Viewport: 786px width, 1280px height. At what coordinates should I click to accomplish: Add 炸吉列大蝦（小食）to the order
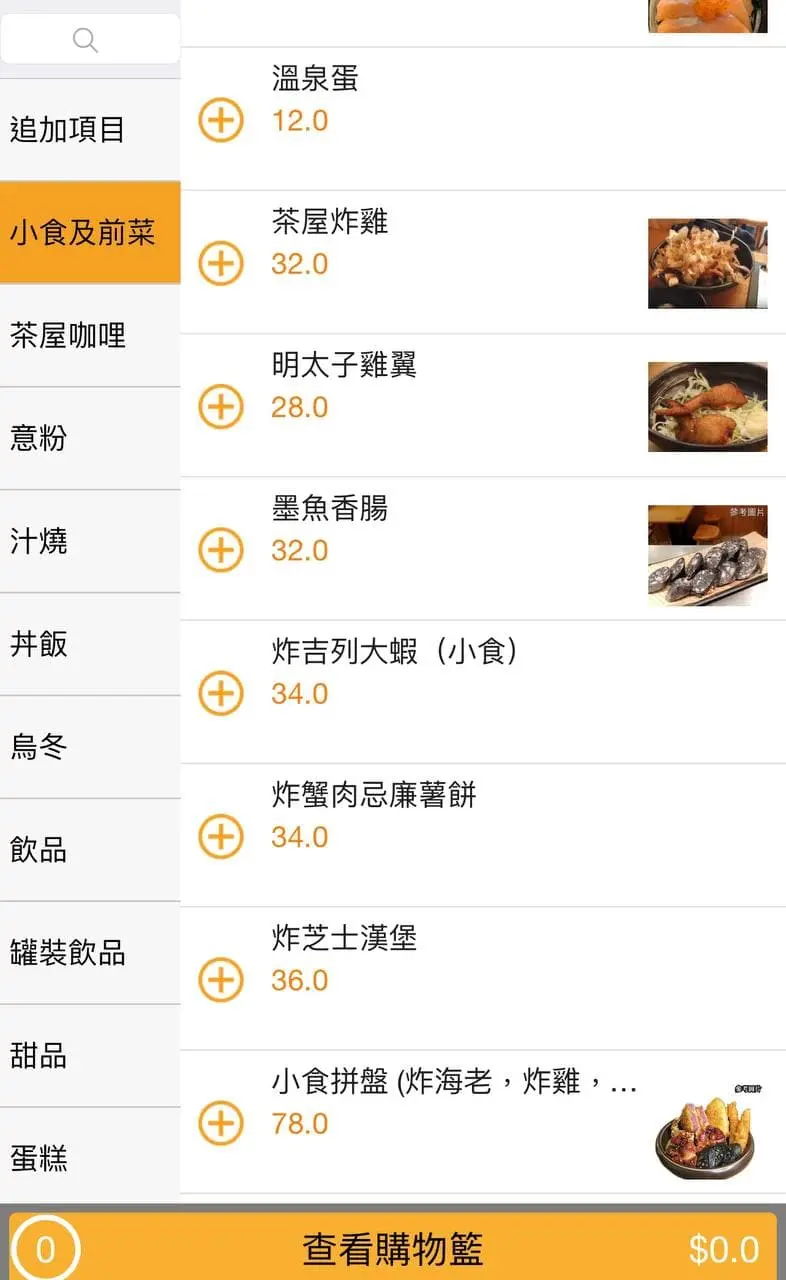(221, 693)
